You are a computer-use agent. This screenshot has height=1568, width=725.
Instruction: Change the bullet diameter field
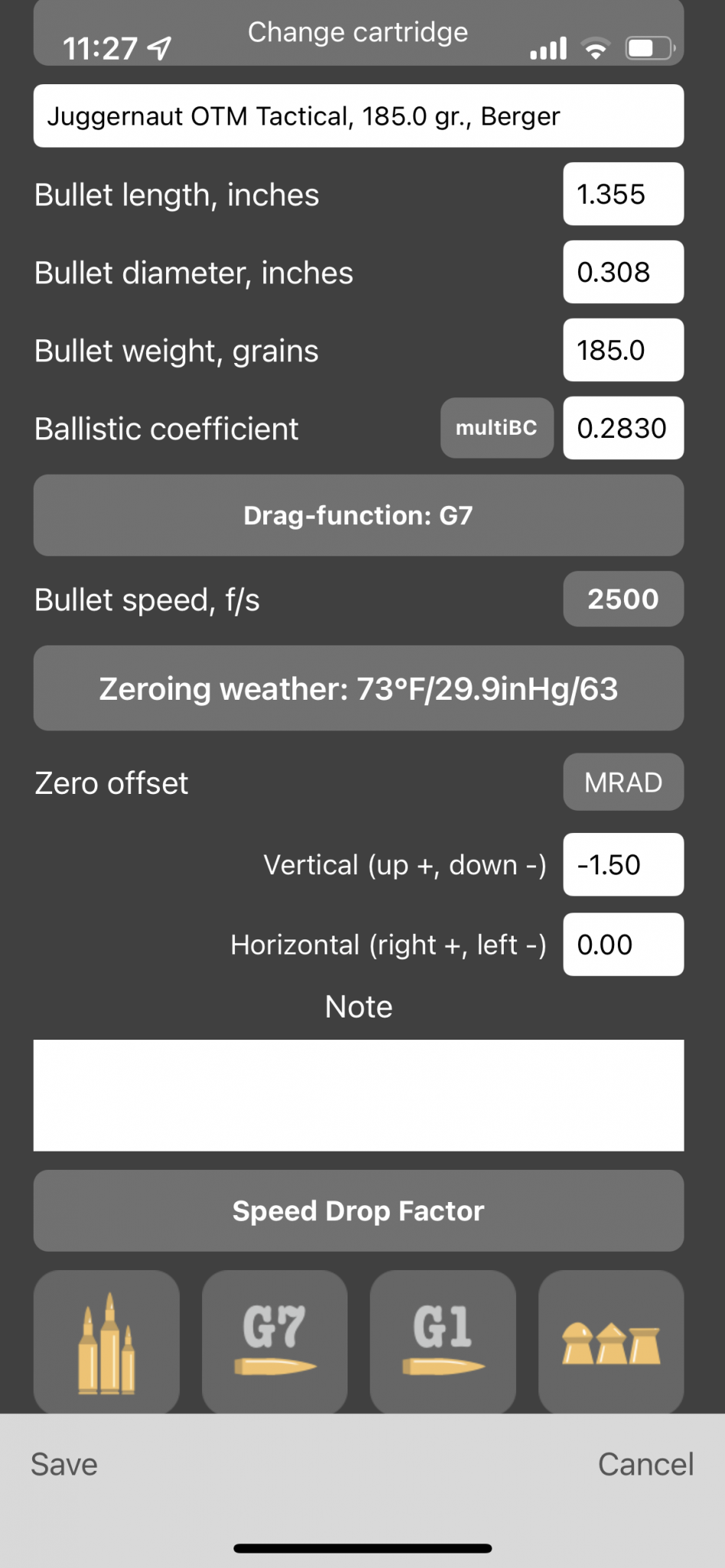pos(622,273)
